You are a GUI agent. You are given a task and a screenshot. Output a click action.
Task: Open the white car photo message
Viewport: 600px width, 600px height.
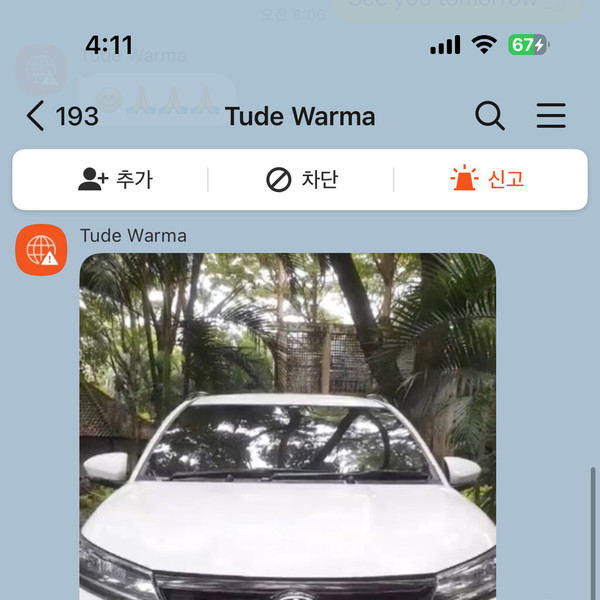[x=287, y=426]
